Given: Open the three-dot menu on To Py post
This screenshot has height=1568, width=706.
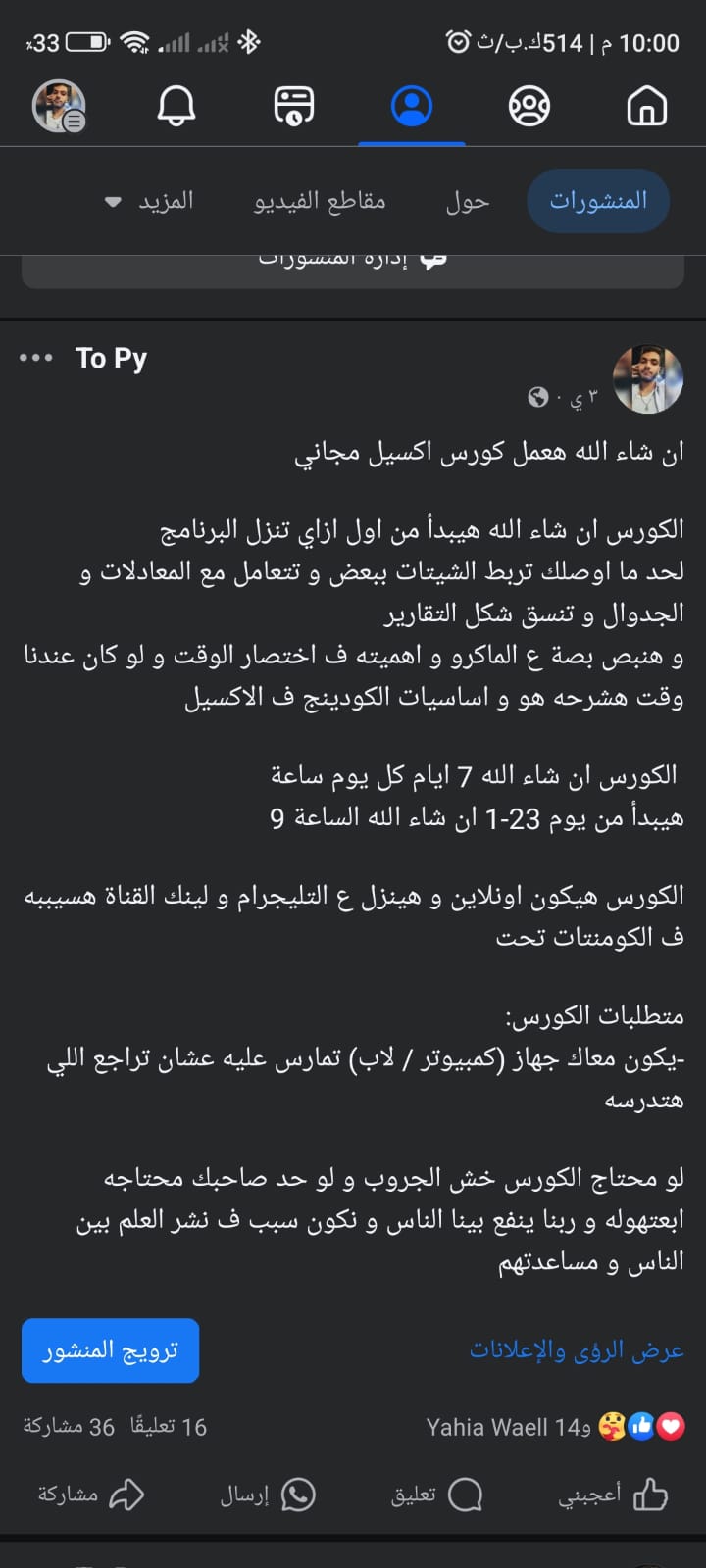Looking at the screenshot, I should pyautogui.click(x=36, y=358).
